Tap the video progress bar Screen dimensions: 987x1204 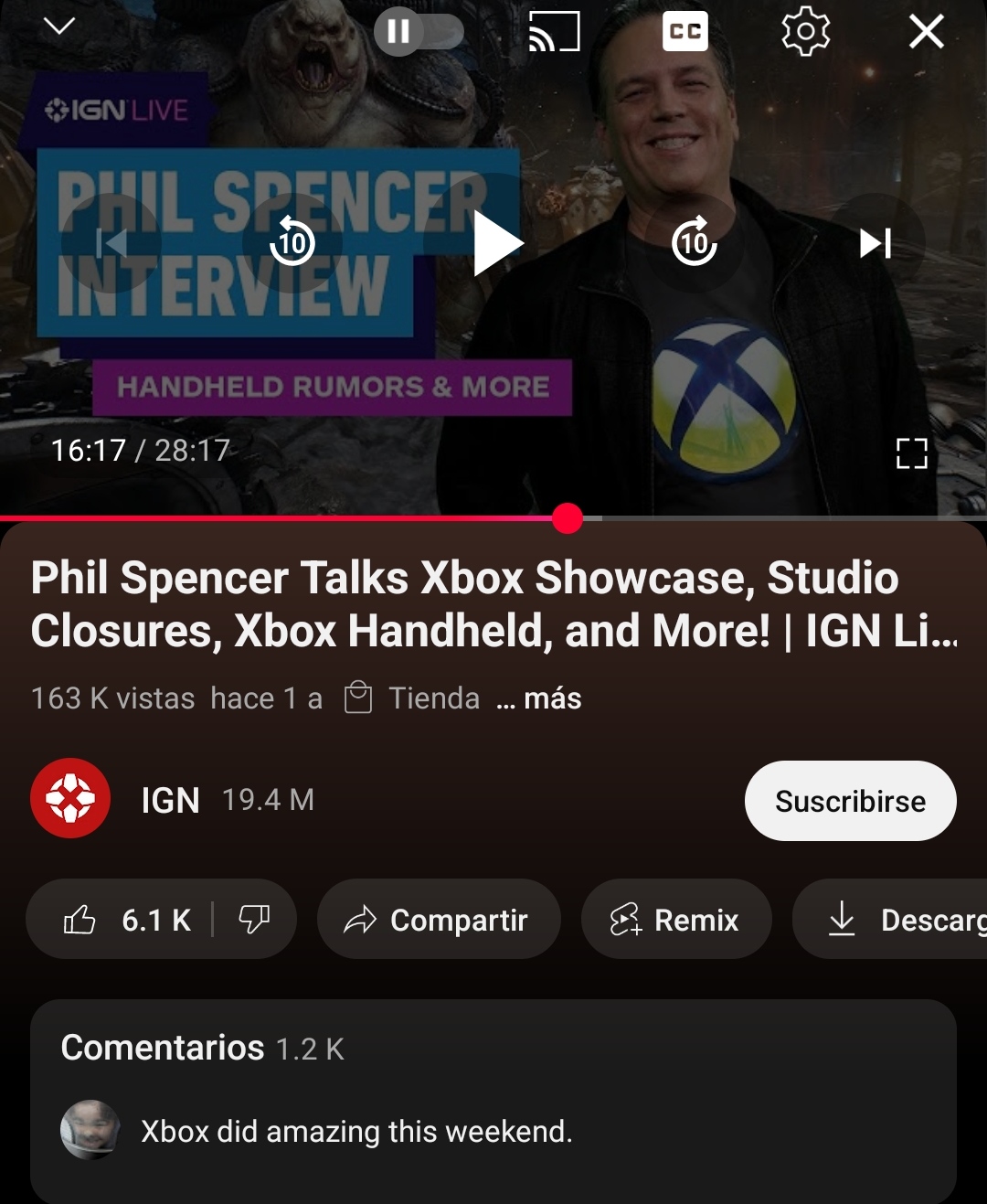coord(366,518)
